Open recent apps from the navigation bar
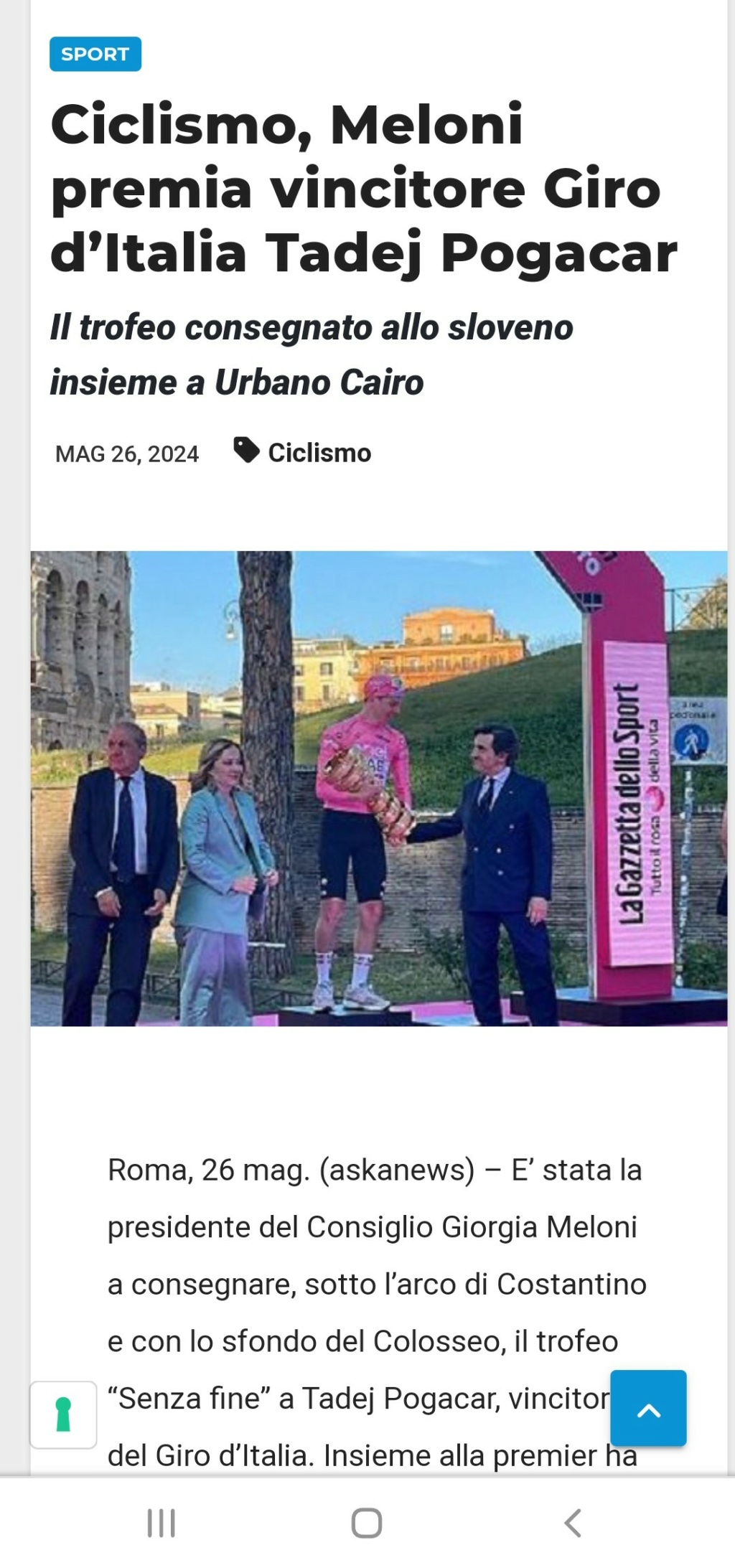This screenshot has height=1568, width=735. point(161,1522)
